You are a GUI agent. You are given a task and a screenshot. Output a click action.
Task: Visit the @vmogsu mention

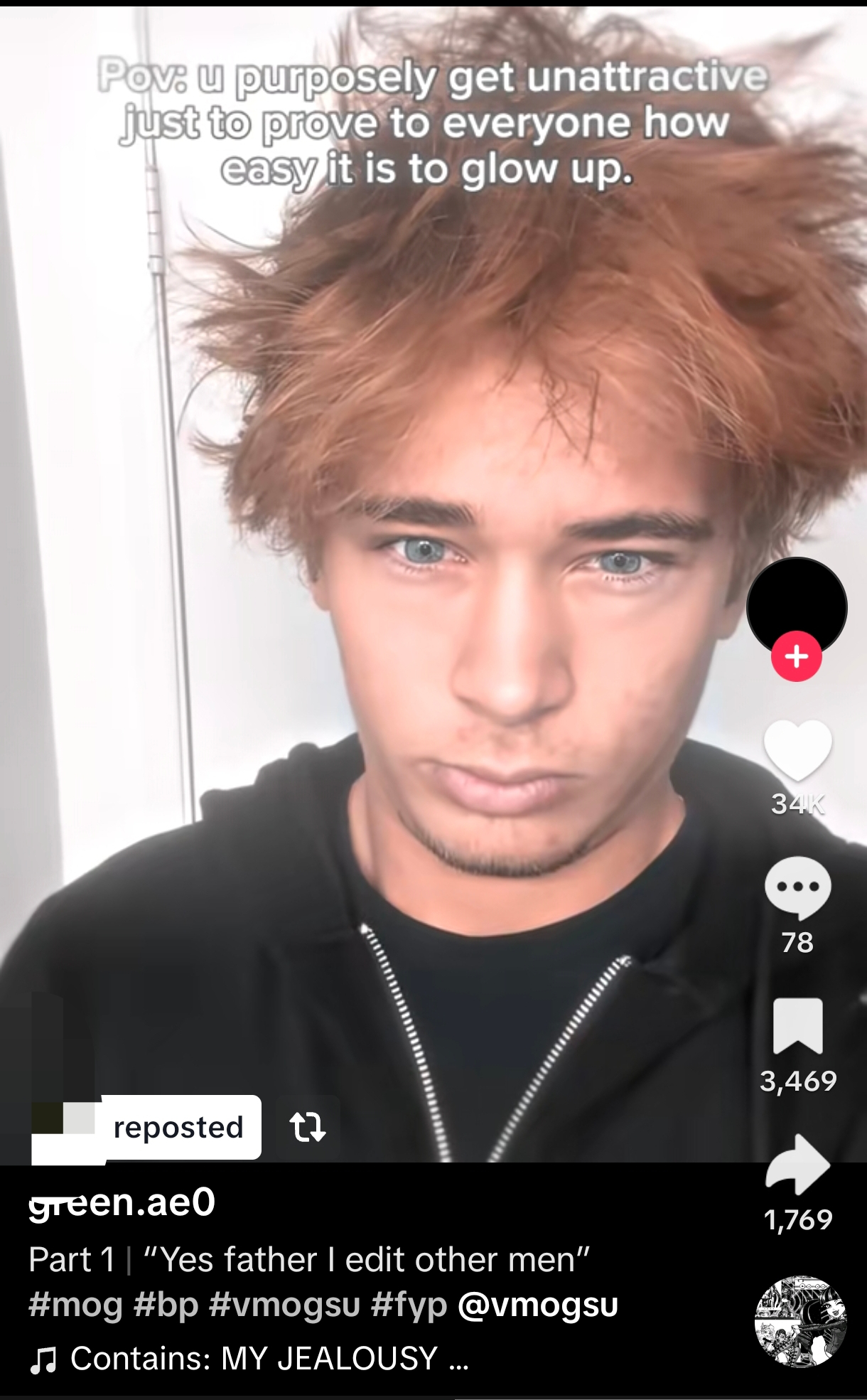(x=538, y=1305)
